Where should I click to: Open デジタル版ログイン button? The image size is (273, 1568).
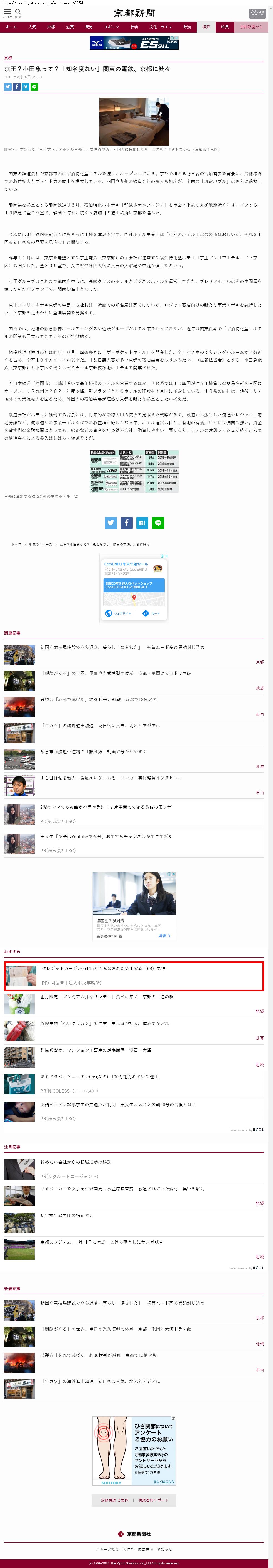click(x=257, y=13)
